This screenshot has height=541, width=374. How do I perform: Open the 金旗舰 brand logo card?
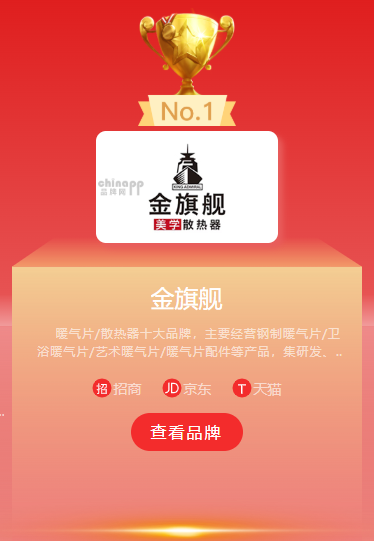click(187, 187)
